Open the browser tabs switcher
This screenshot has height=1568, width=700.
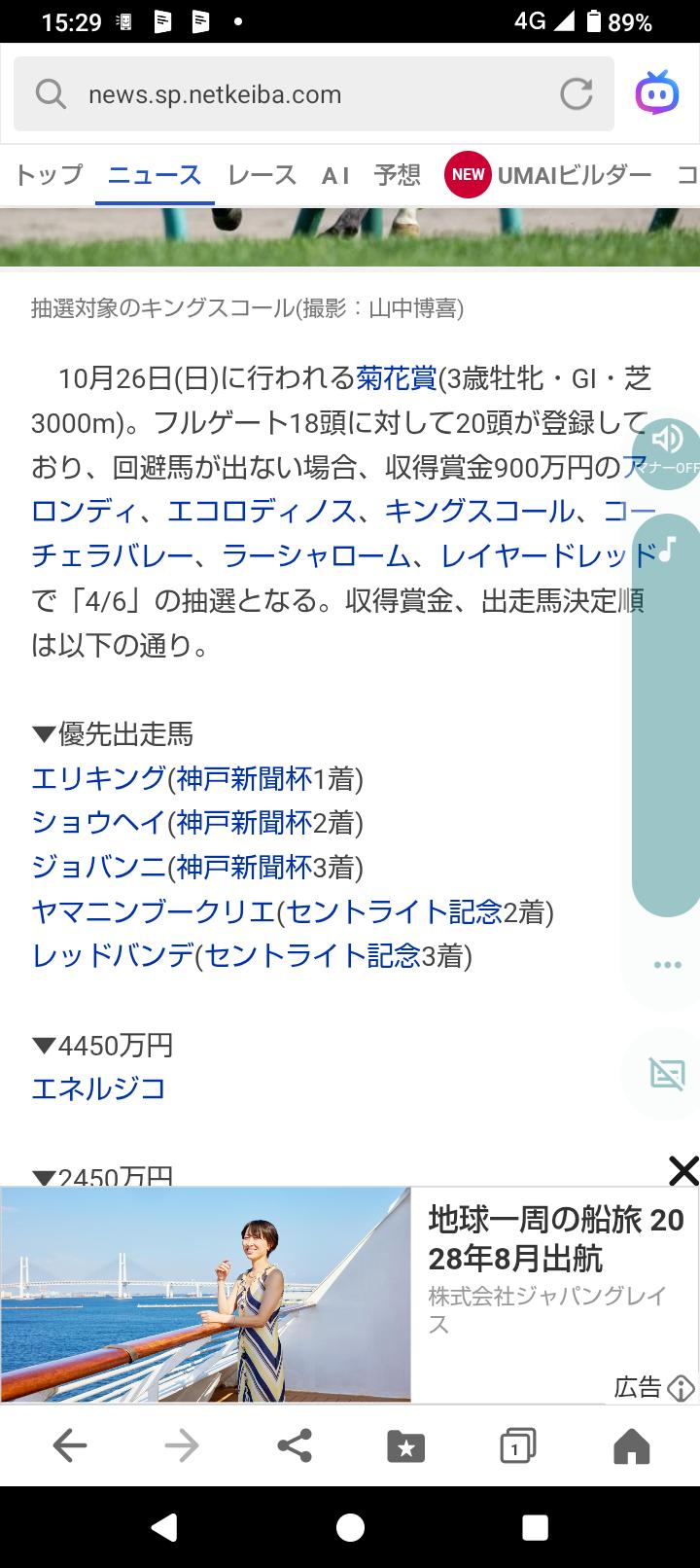coord(517,1446)
